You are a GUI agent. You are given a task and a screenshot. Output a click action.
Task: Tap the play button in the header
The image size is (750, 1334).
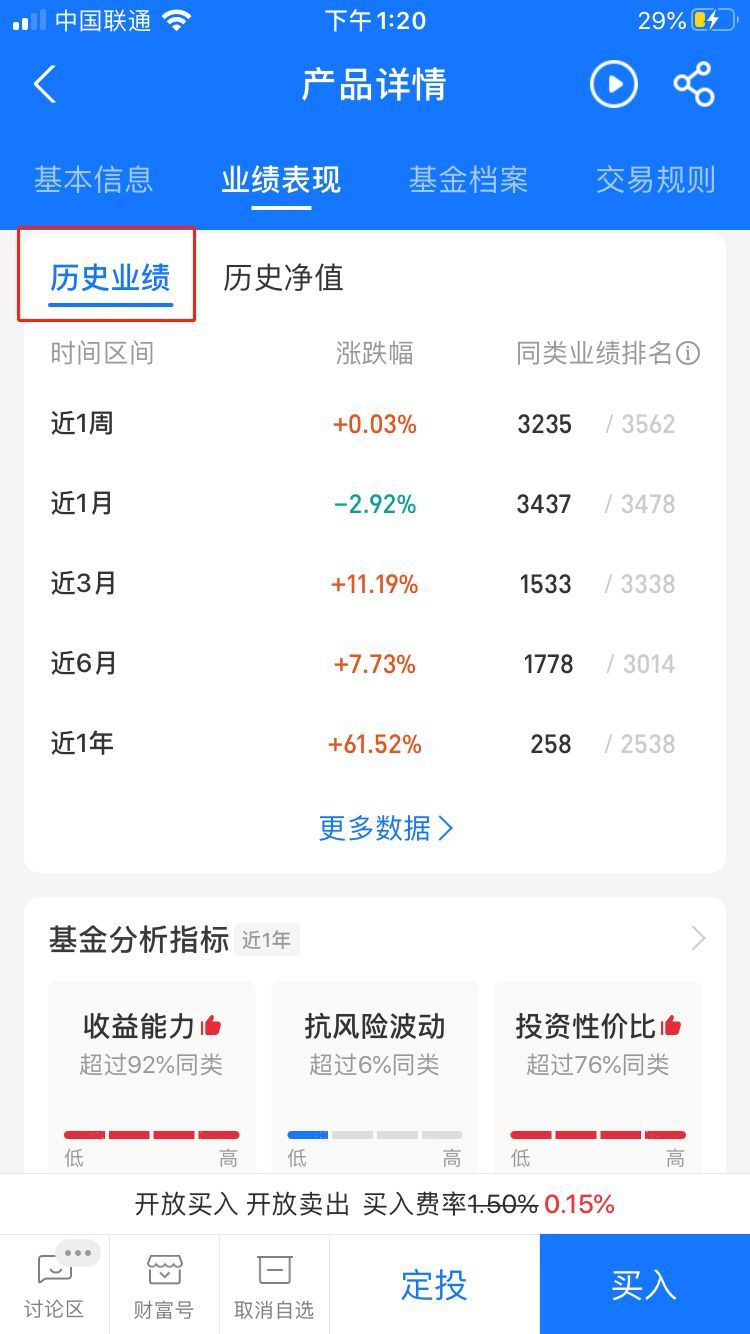(614, 84)
